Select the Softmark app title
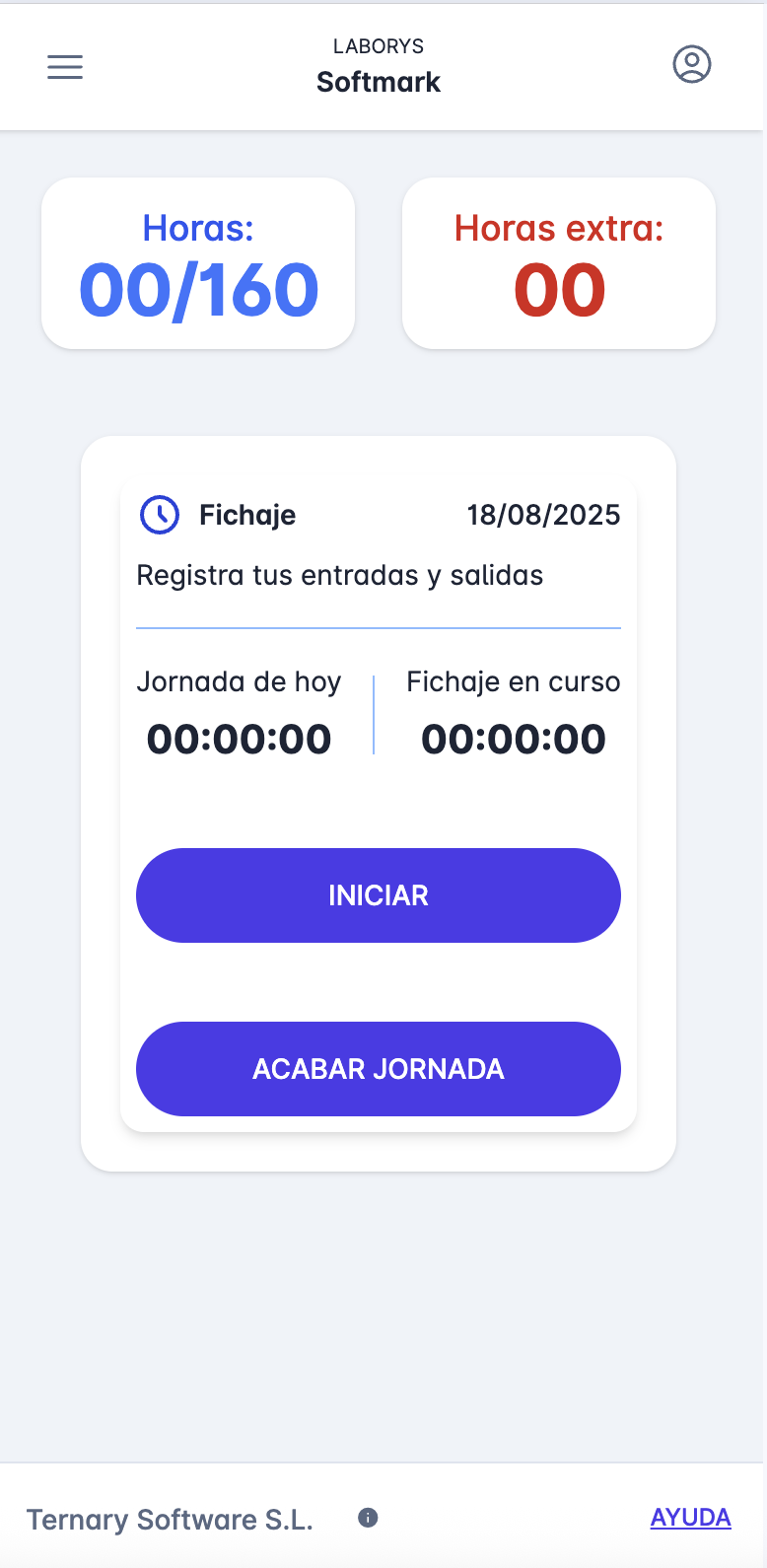The height and width of the screenshot is (1568, 767). pyautogui.click(x=378, y=82)
